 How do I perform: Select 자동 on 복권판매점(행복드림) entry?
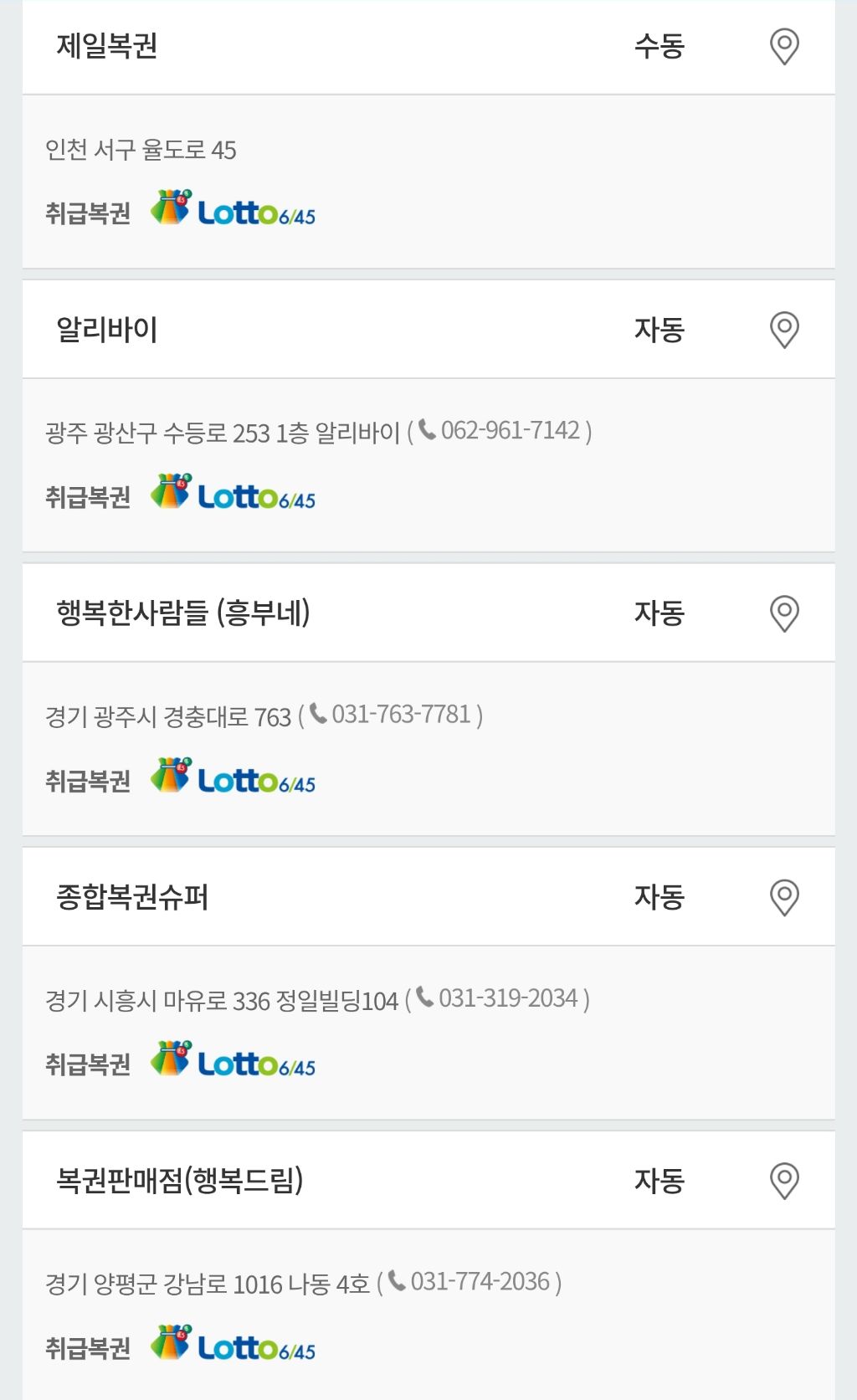pos(658,1181)
